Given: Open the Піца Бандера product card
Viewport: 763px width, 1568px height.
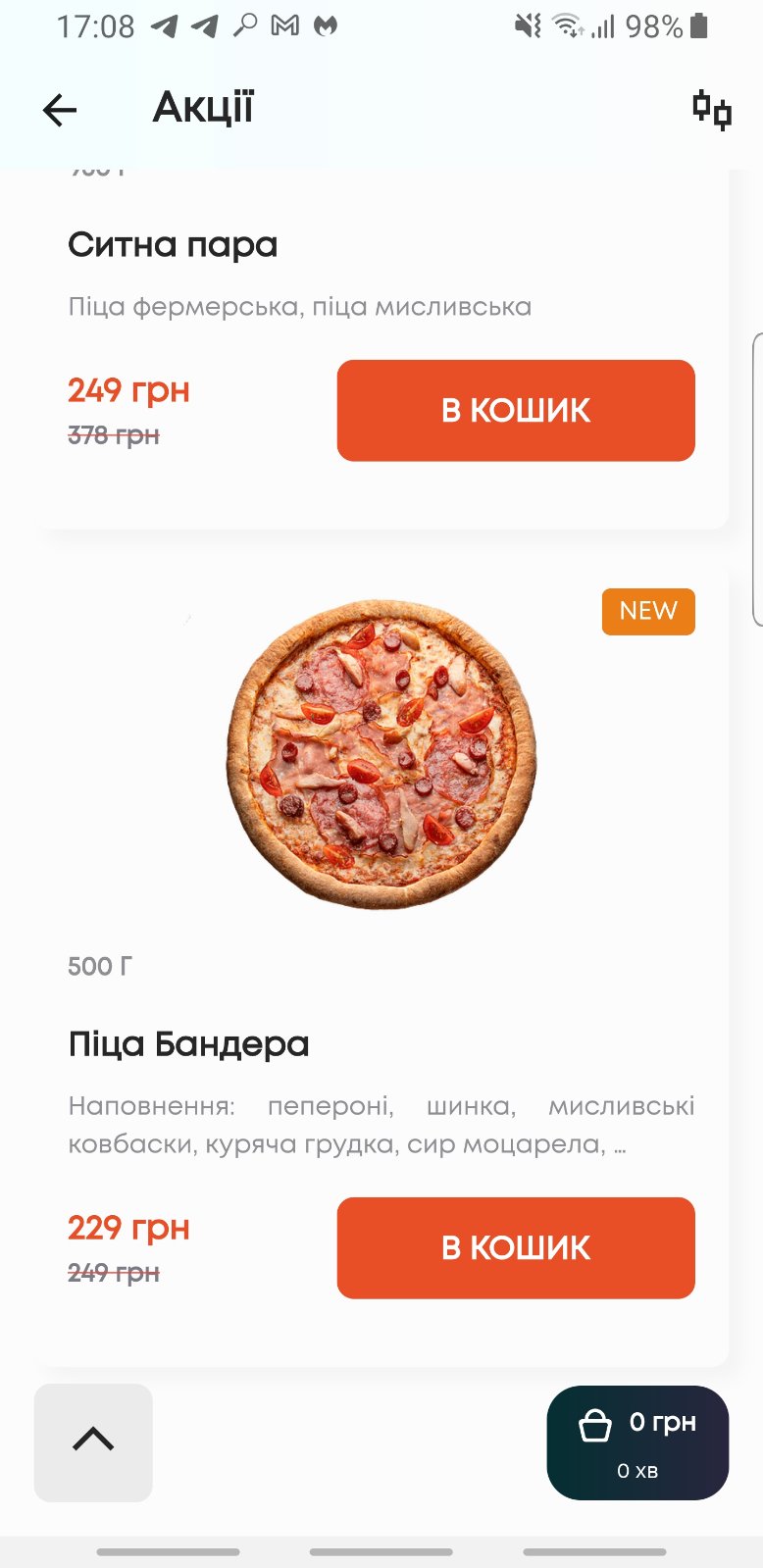Looking at the screenshot, I should tap(188, 1044).
